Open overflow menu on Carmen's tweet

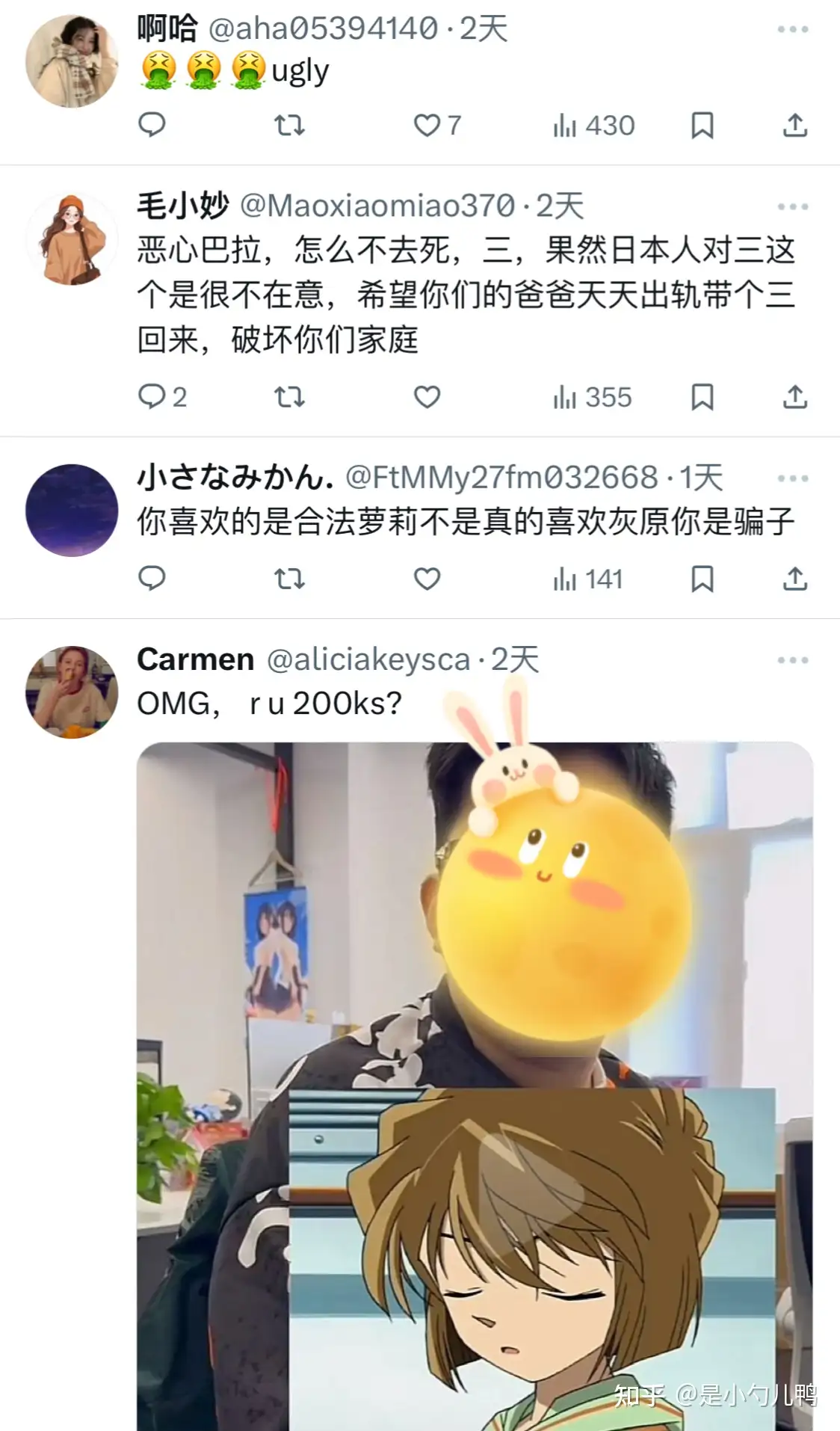coord(792,660)
